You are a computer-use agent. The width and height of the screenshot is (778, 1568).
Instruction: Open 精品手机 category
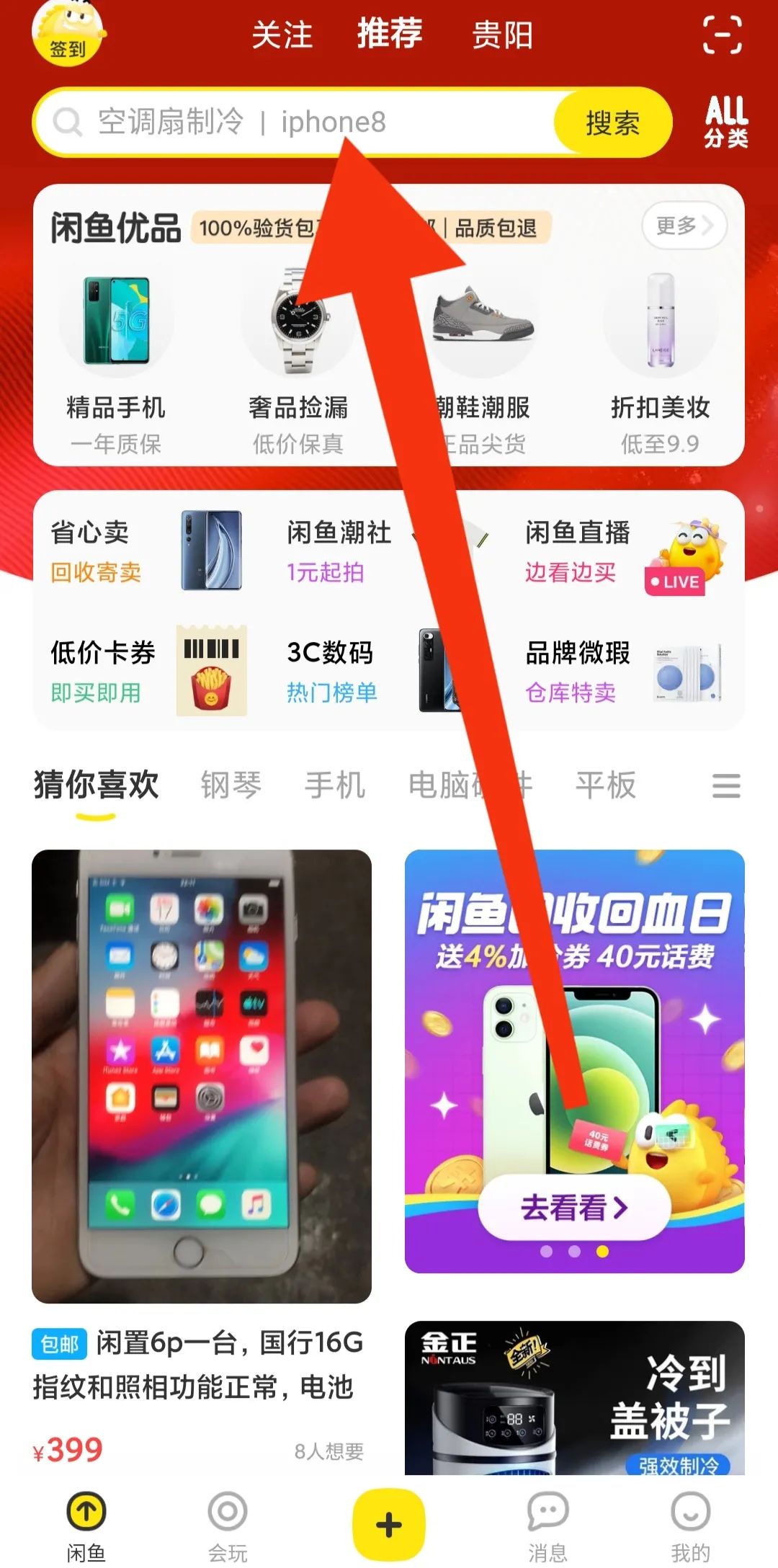tap(116, 360)
